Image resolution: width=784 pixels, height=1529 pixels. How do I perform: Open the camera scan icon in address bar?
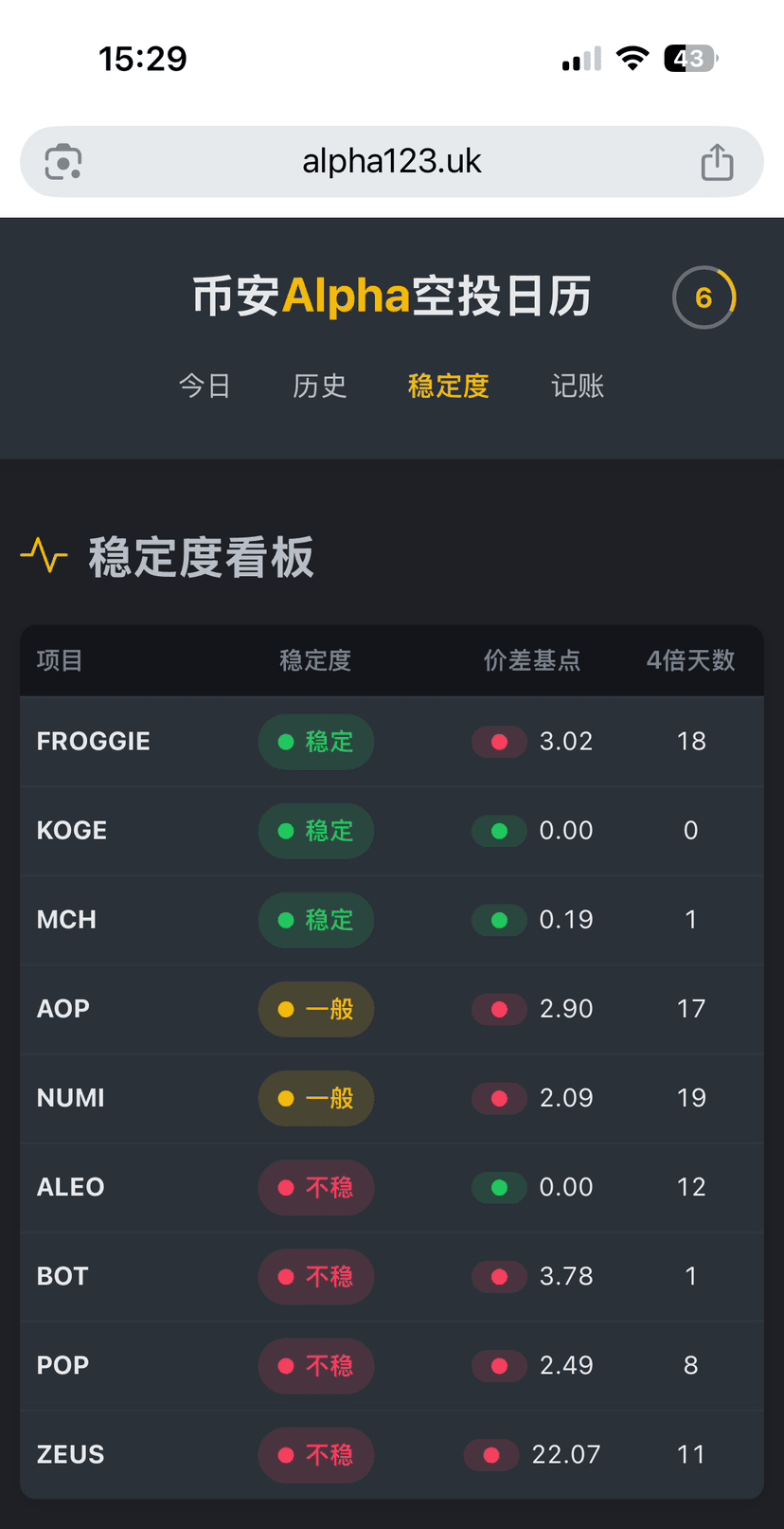point(63,162)
